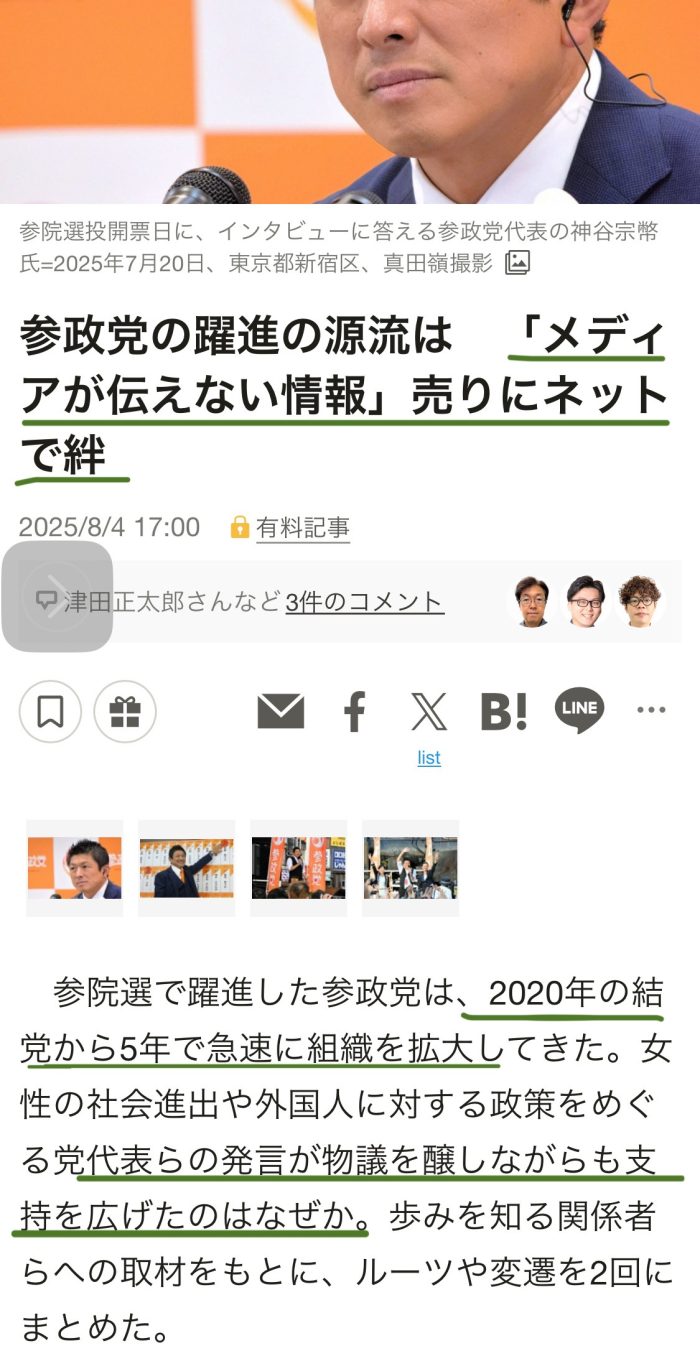
Task: Open the fourth photo thumbnail of crowd cheering
Action: [410, 868]
